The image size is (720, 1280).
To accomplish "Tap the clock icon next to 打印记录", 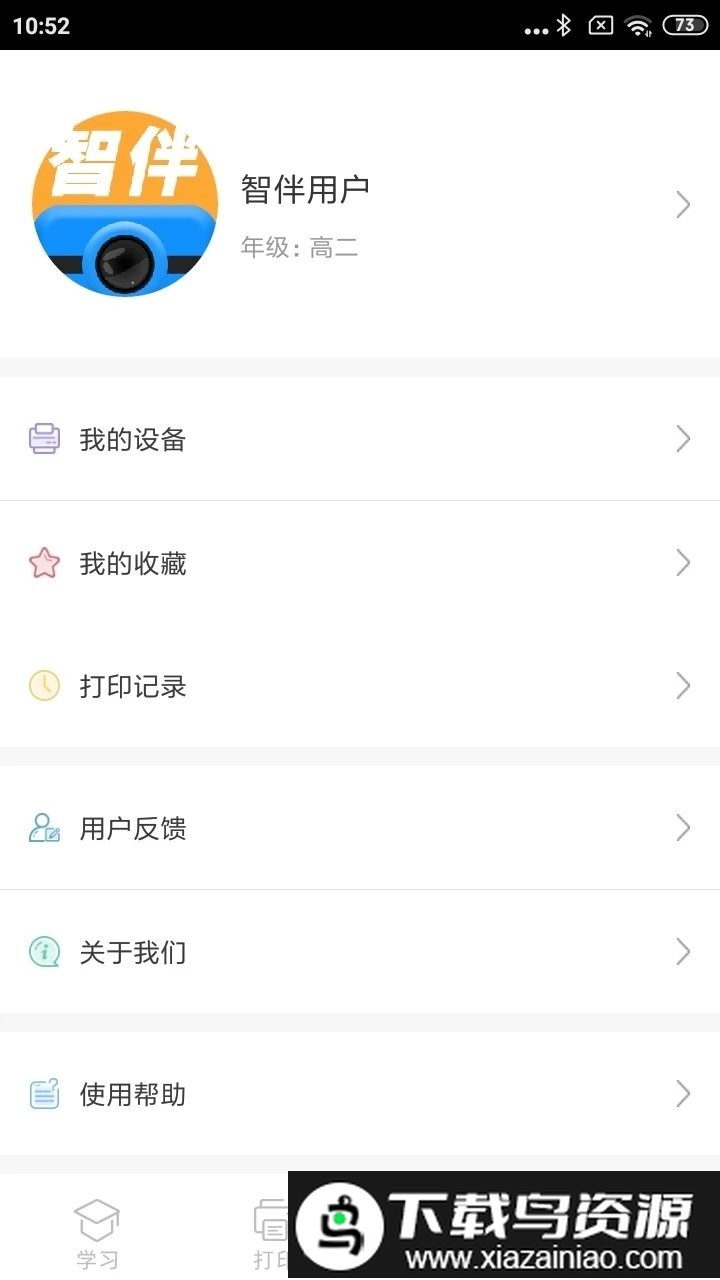I will 42,687.
